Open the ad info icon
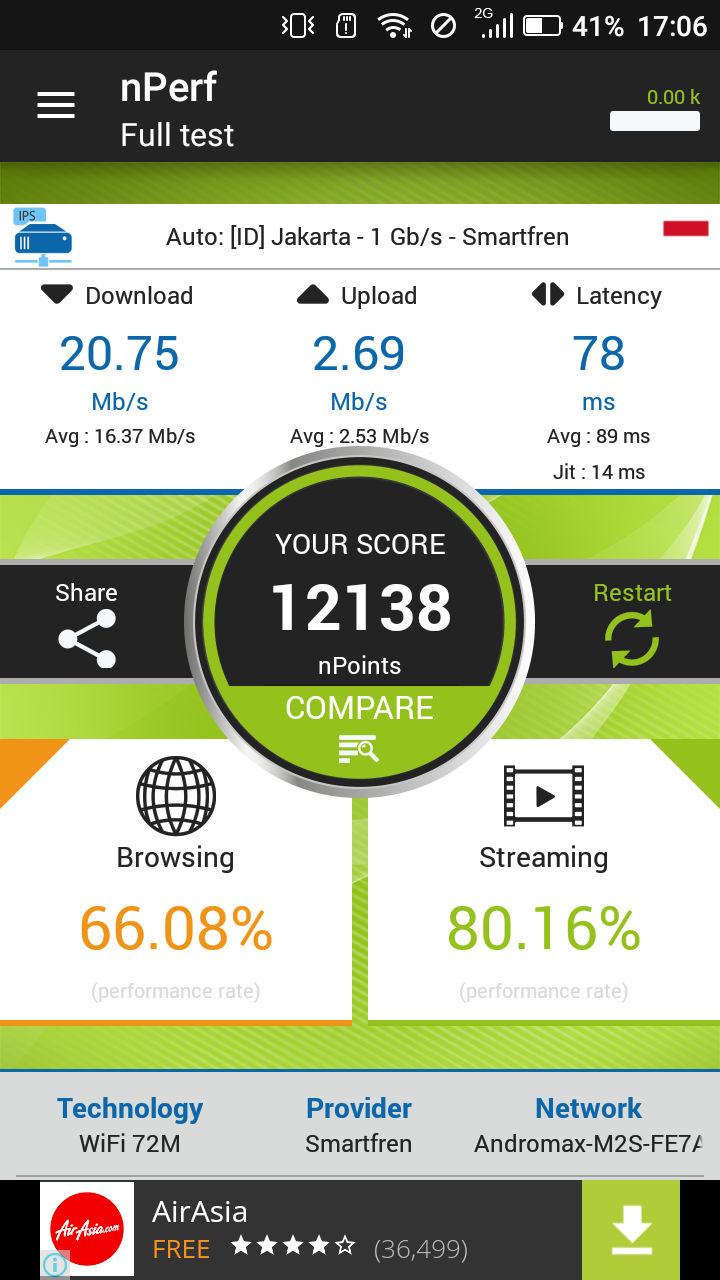The width and height of the screenshot is (720, 1280). [55, 1265]
